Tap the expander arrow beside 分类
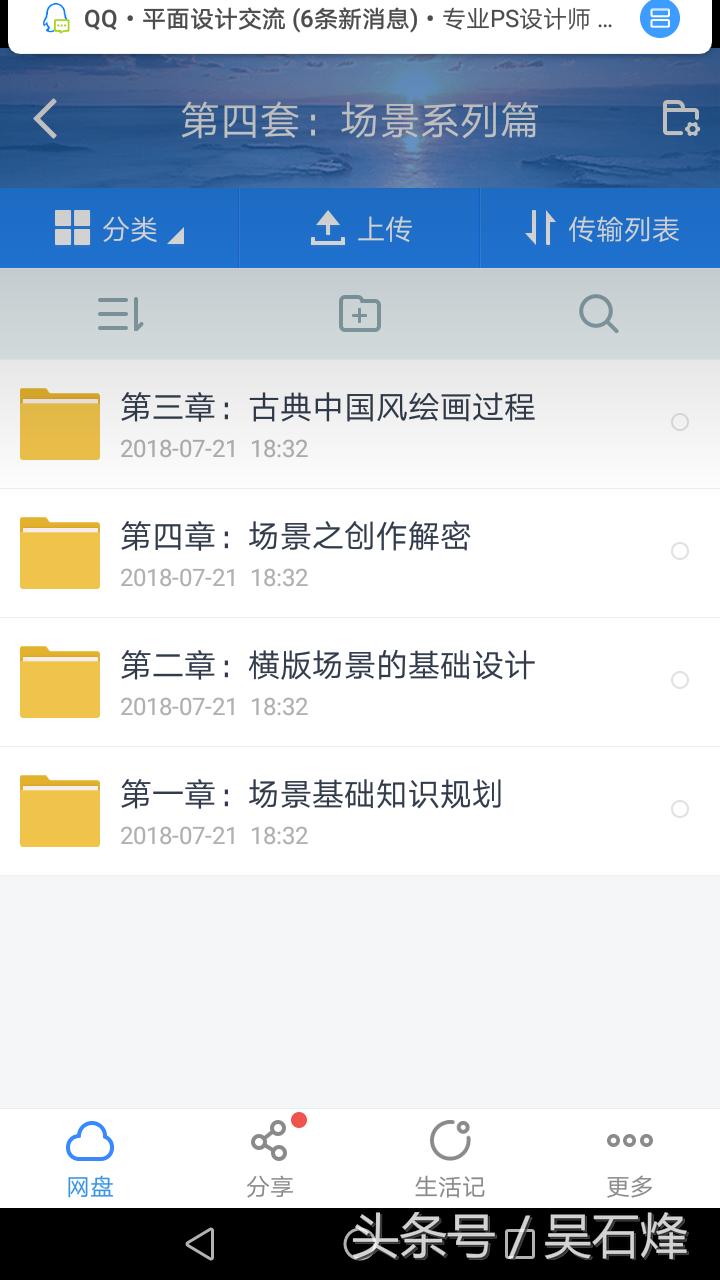The width and height of the screenshot is (720, 1280). (177, 238)
